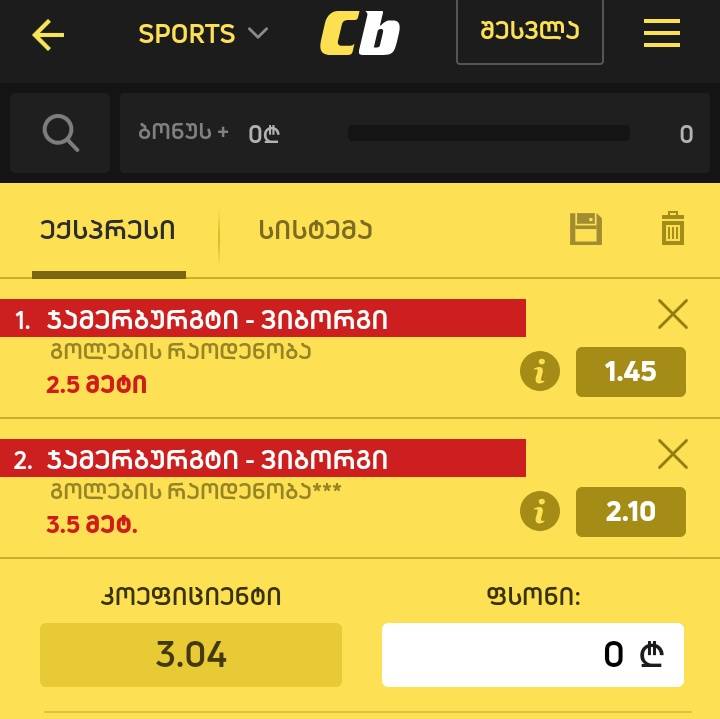The image size is (720, 719).
Task: Switch to the სისტემა tab
Action: [315, 230]
